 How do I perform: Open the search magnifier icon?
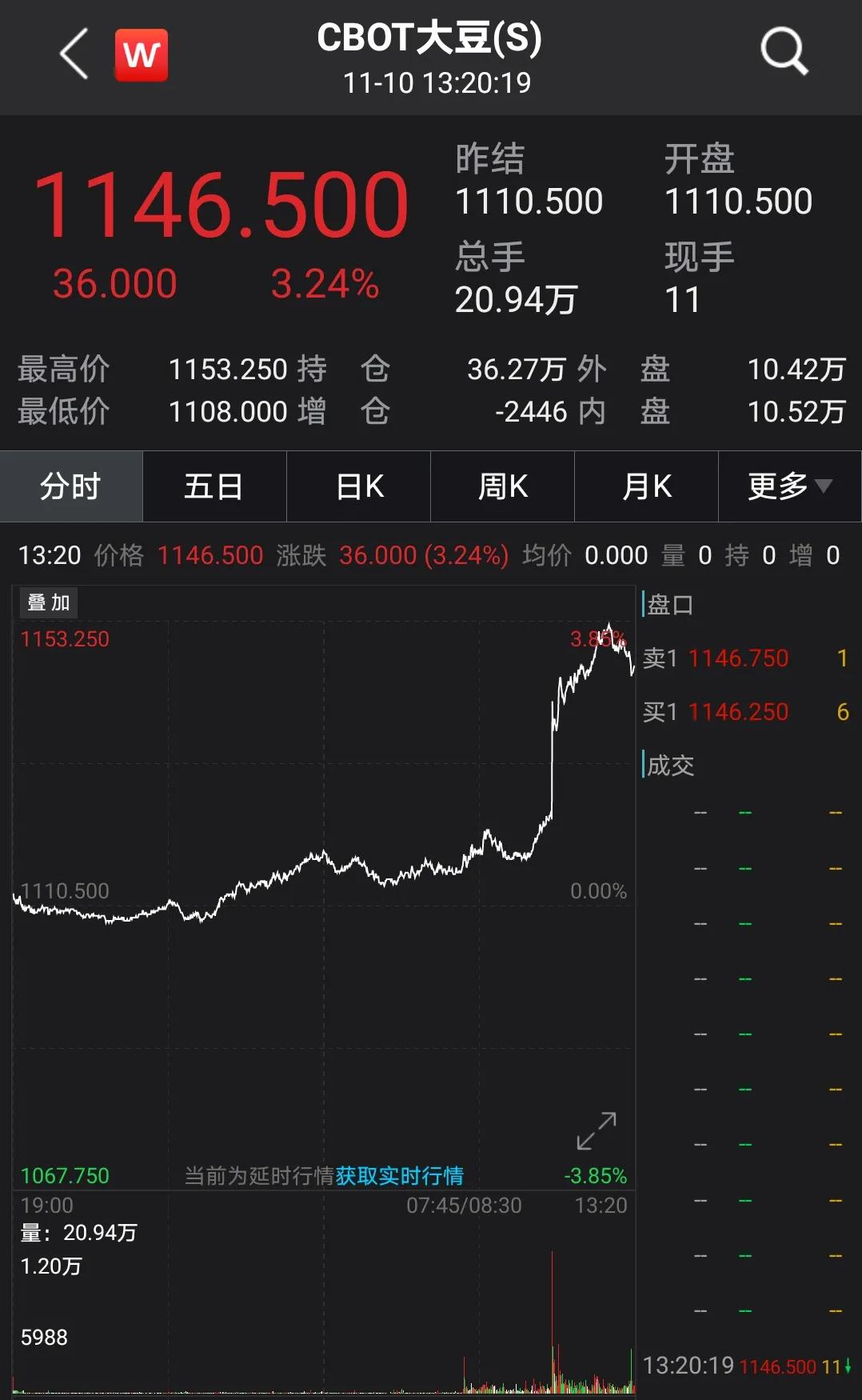[x=784, y=52]
